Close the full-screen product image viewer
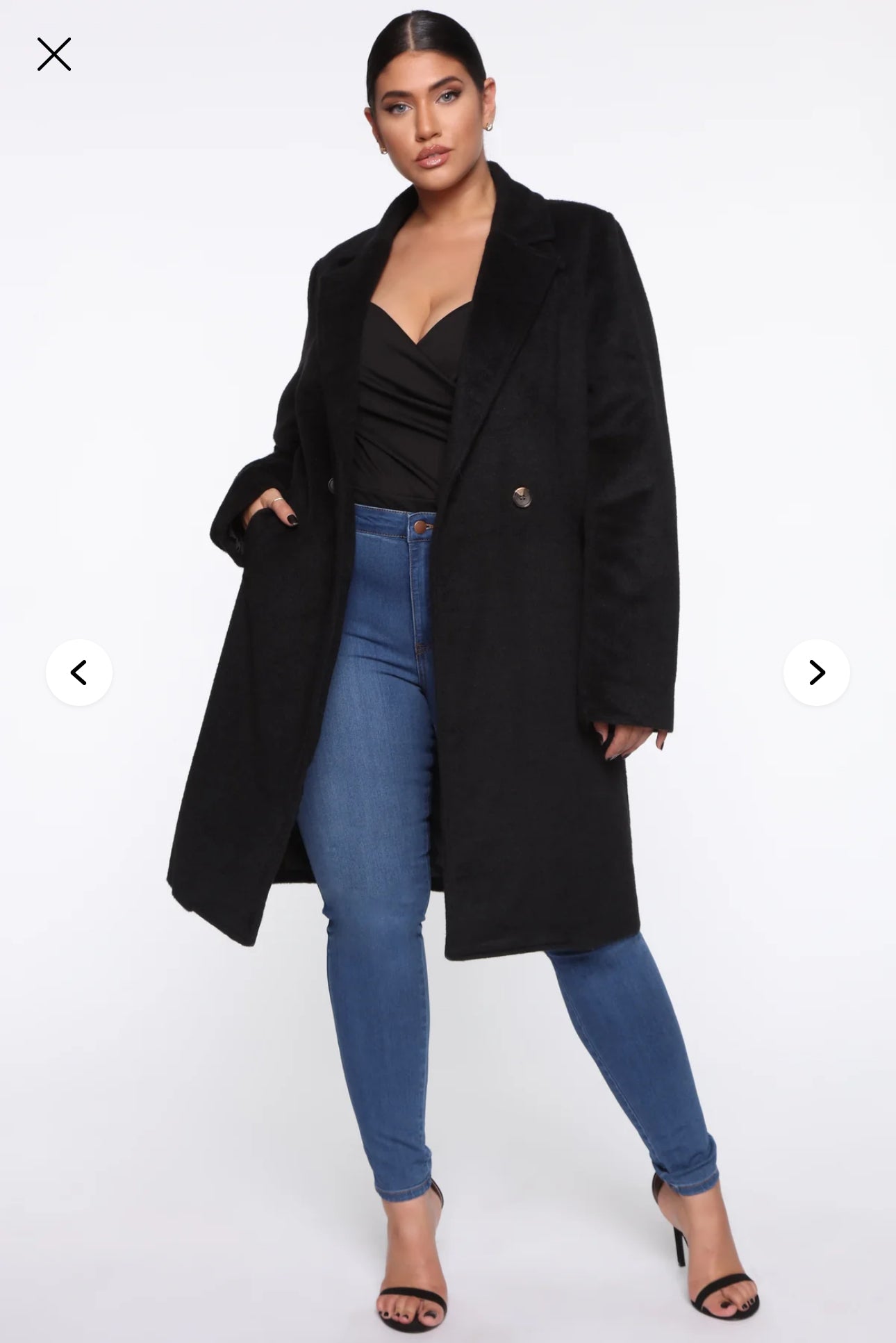The width and height of the screenshot is (896, 1343). coord(54,55)
